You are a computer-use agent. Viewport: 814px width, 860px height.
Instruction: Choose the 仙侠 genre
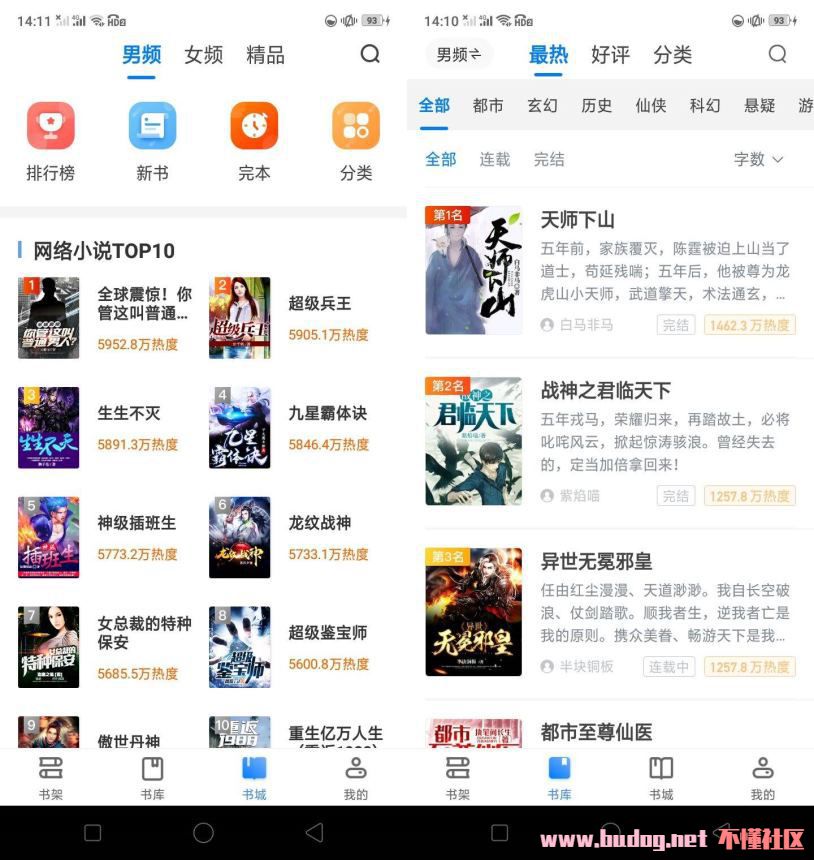pyautogui.click(x=650, y=105)
